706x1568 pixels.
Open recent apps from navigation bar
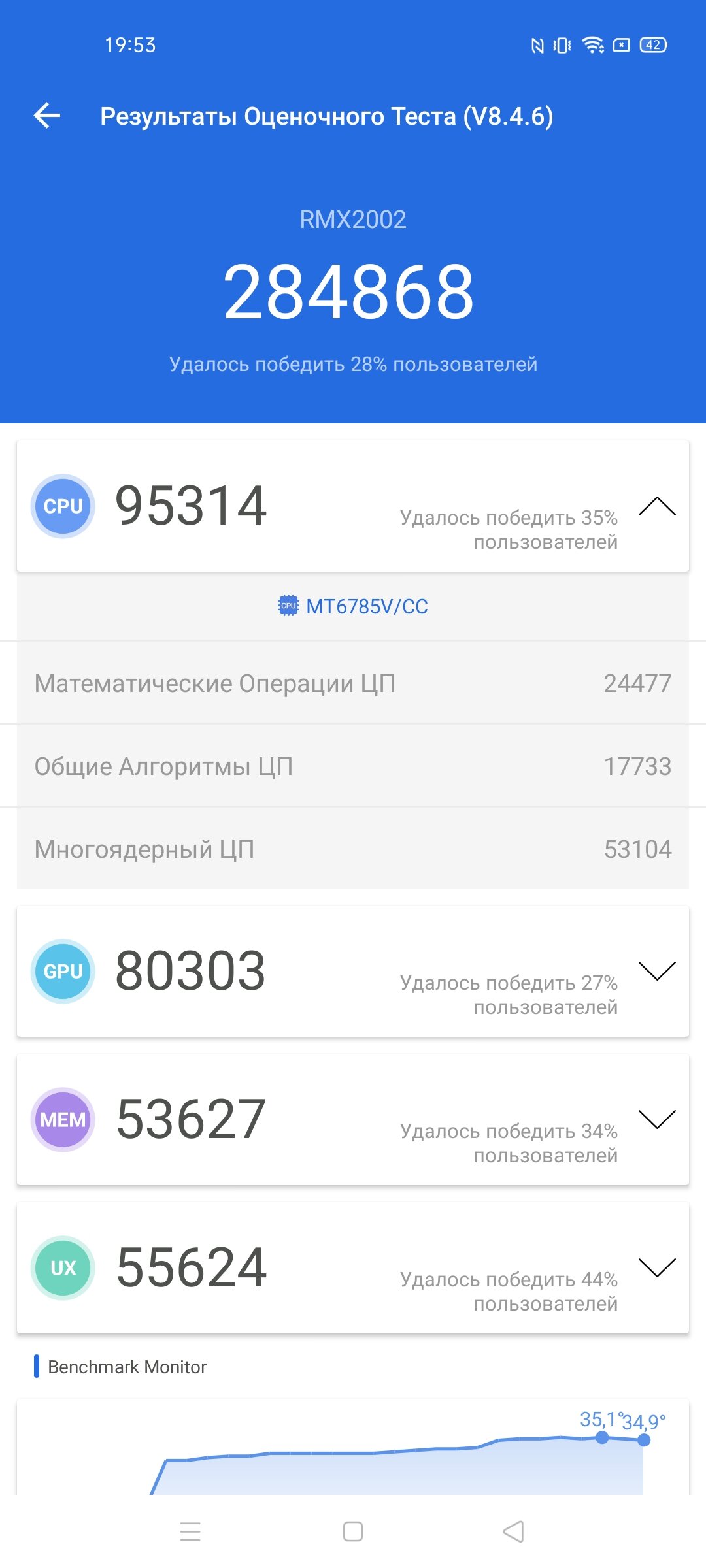190,1531
